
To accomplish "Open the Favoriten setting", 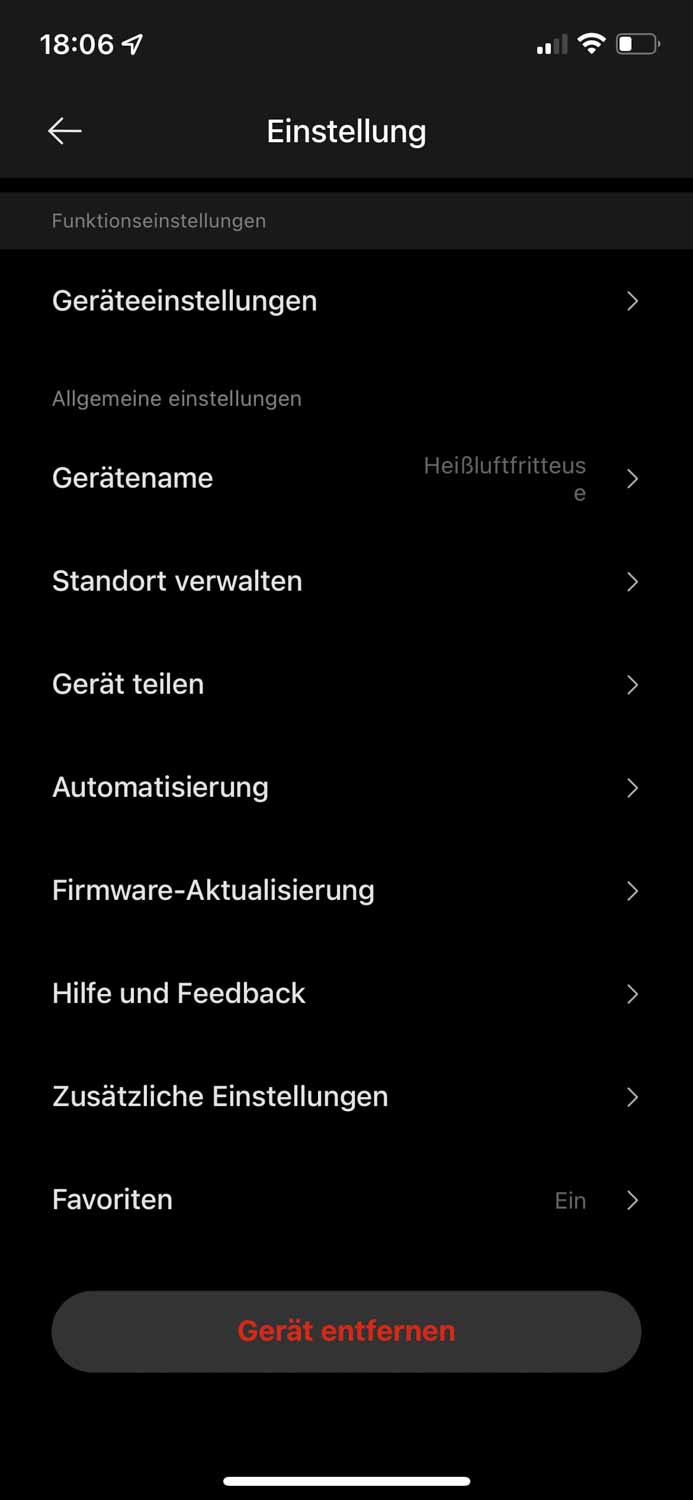I will pyautogui.click(x=346, y=1199).
